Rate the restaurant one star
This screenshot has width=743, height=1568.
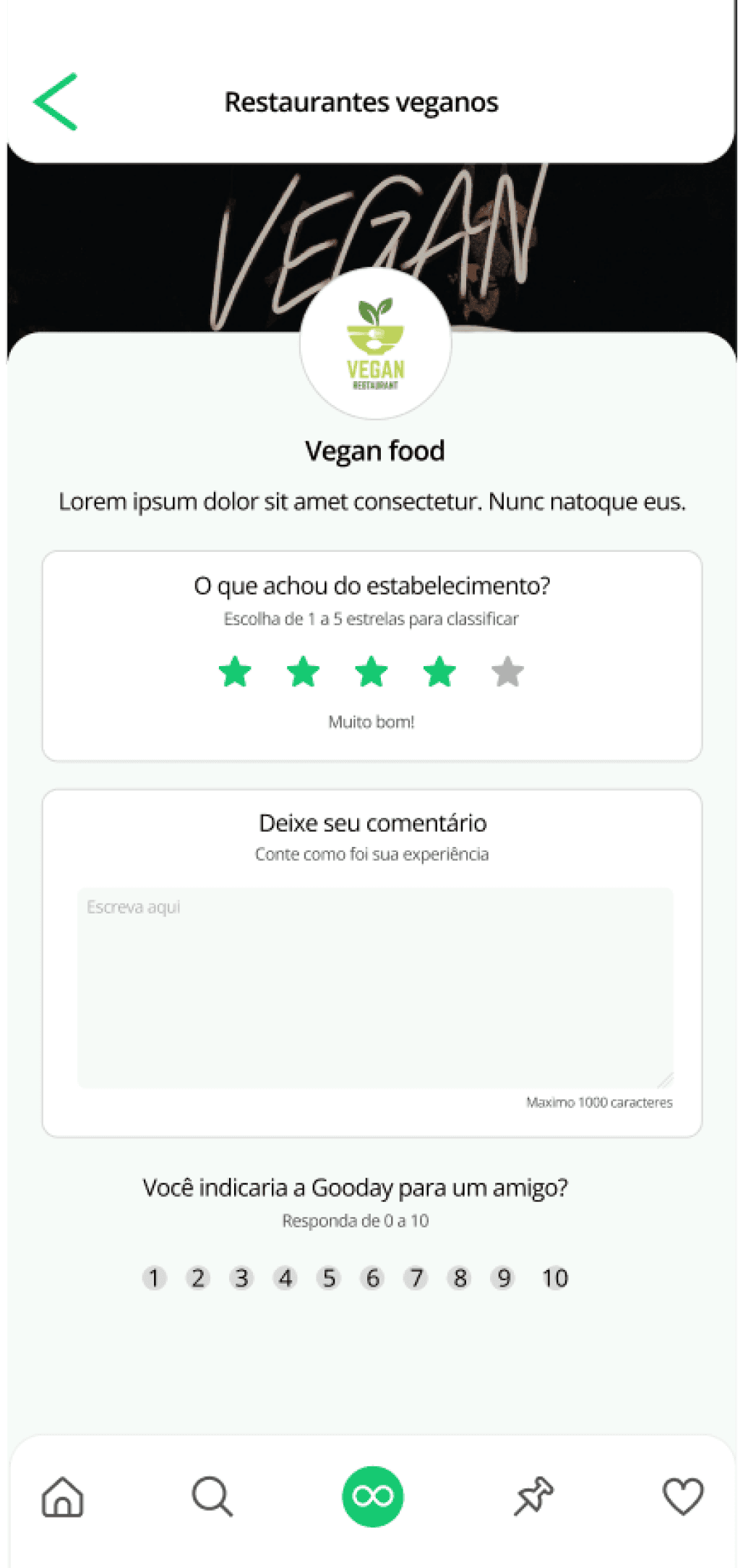click(235, 672)
